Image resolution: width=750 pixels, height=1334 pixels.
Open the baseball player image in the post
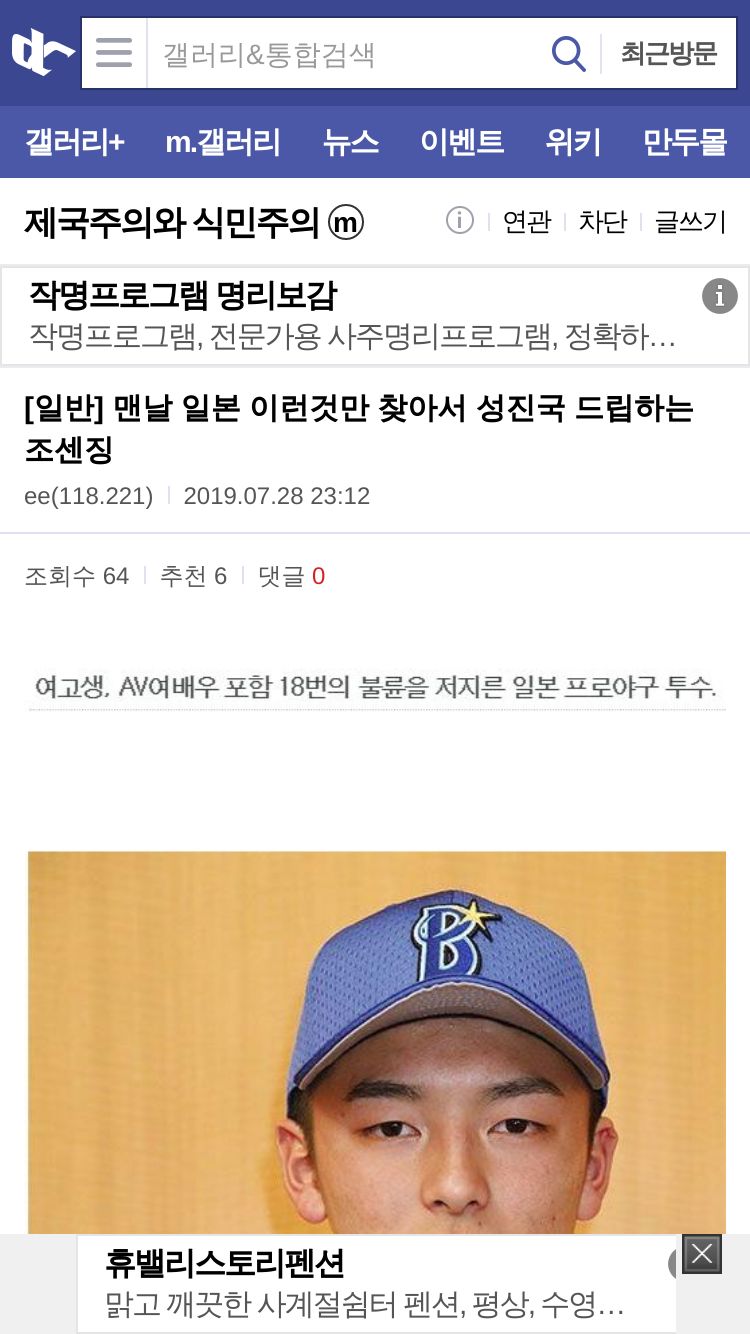377,1042
